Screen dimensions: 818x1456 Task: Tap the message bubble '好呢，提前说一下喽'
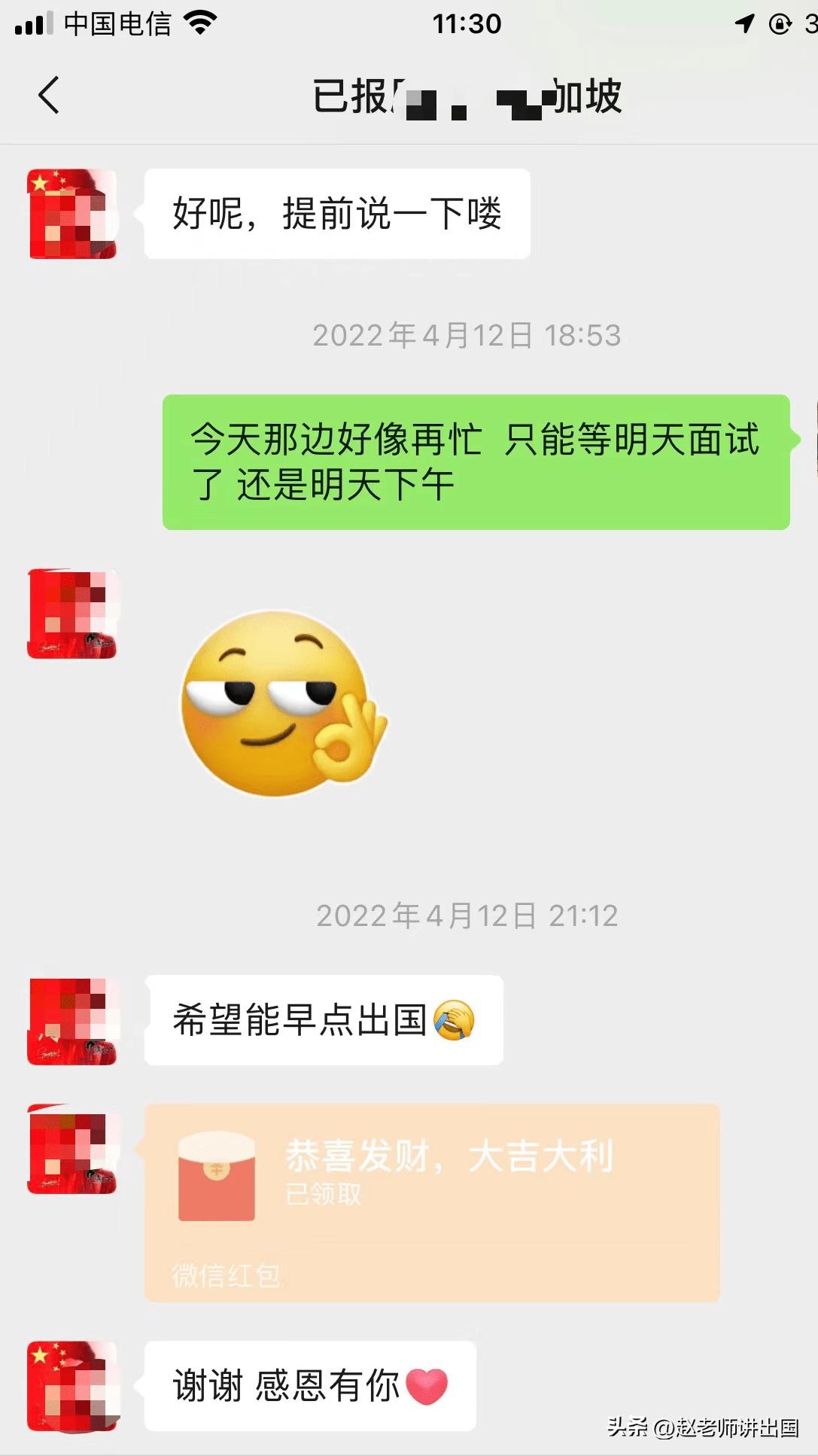335,213
